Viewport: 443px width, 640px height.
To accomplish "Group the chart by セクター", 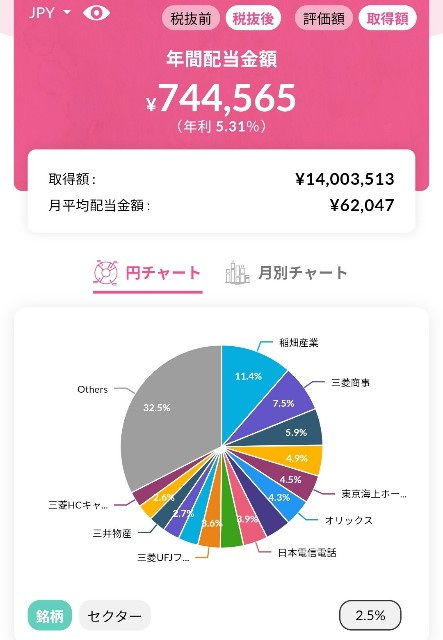I will point(114,615).
